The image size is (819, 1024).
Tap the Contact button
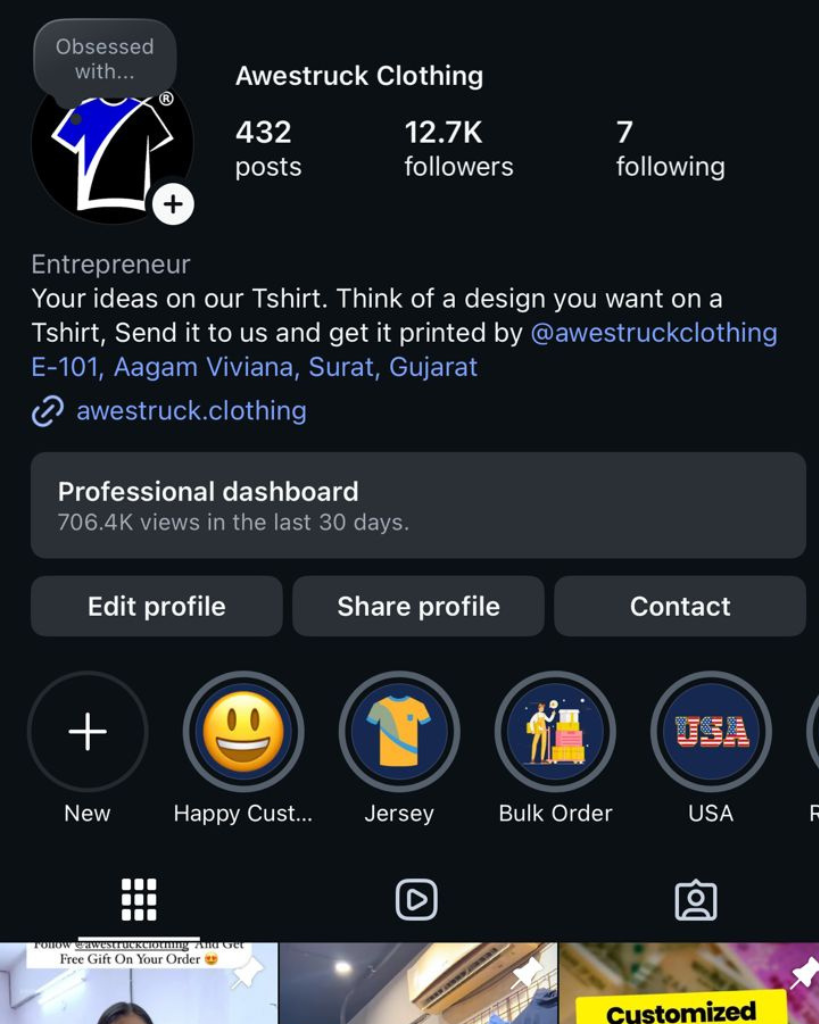pos(680,606)
